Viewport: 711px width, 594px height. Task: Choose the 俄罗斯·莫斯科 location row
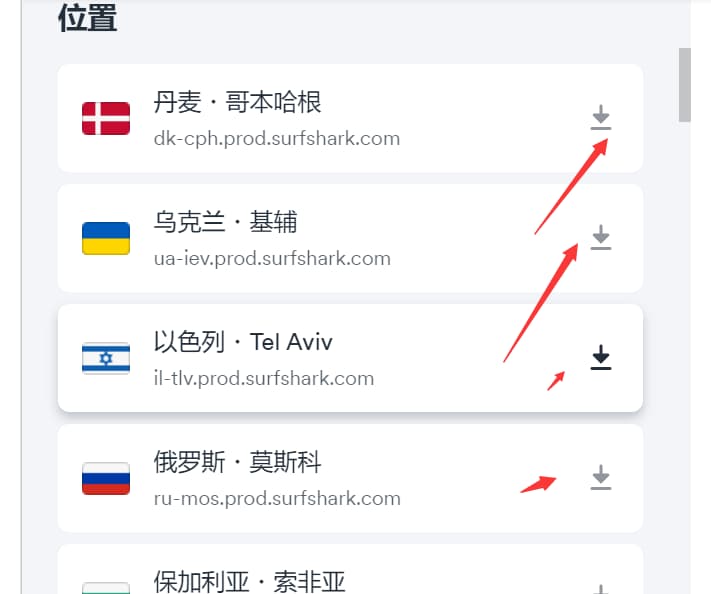pos(300,478)
